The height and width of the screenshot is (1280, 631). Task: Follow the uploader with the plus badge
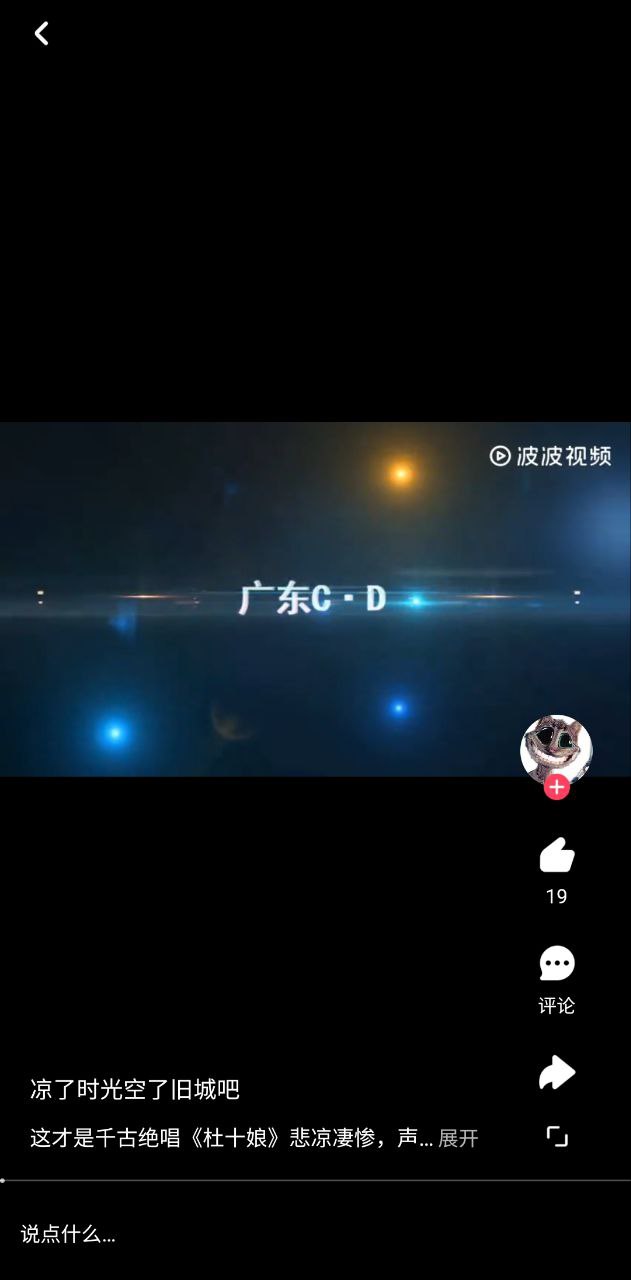(x=557, y=787)
